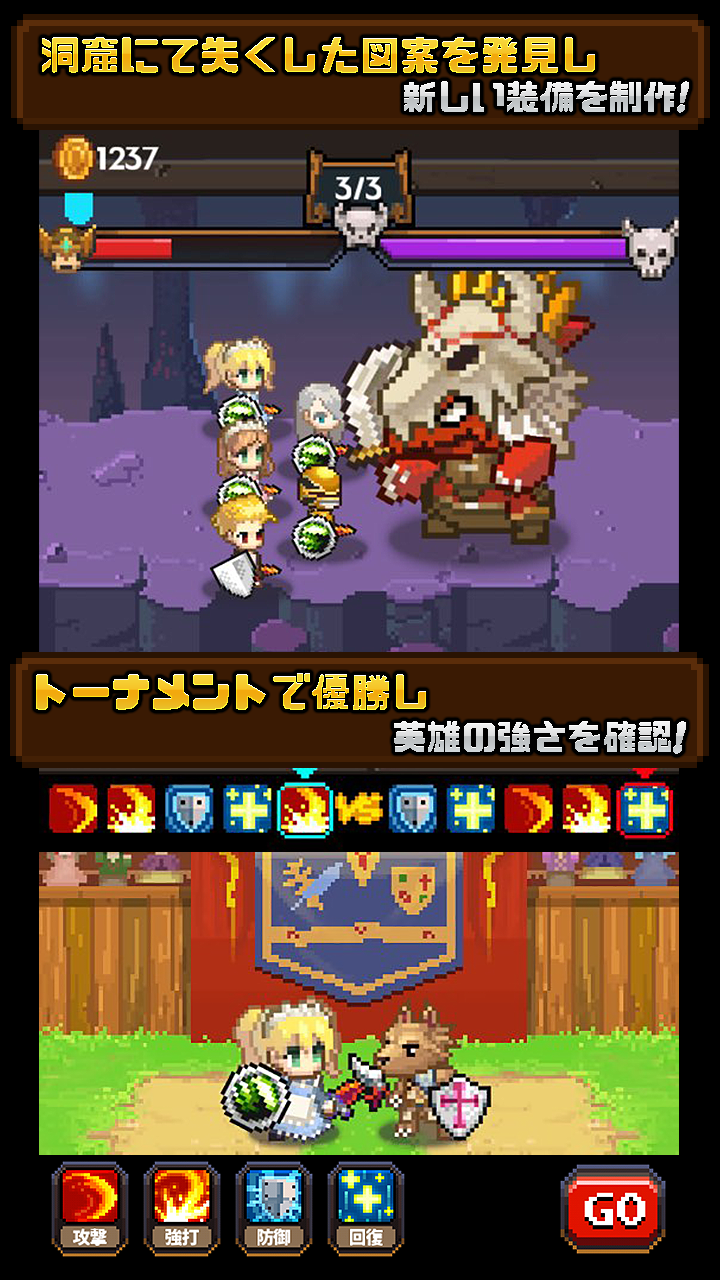Screen dimensions: 720x1280
Task: Click the boss skull icon above the purple bar
Action: [x=360, y=226]
